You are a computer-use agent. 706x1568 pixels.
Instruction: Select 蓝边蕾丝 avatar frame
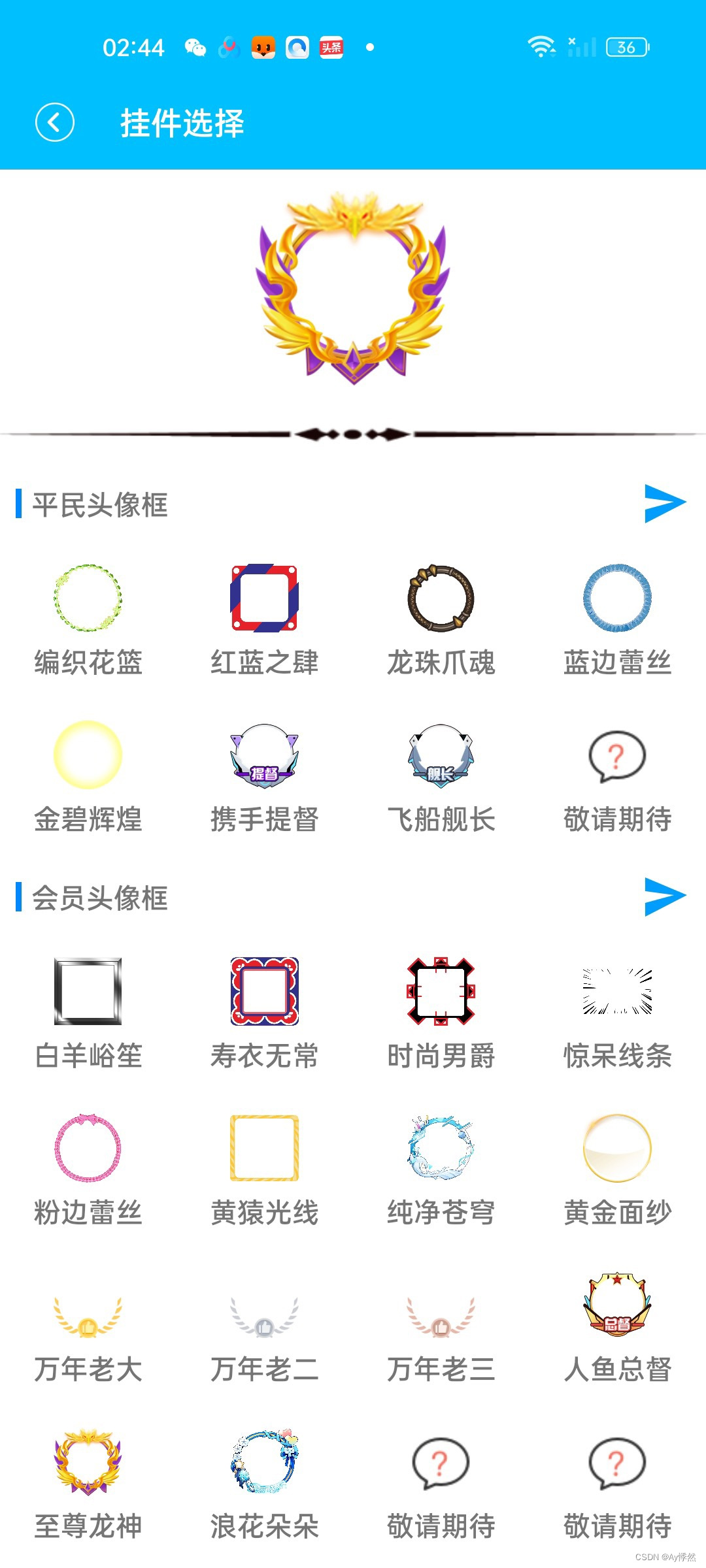coord(617,598)
